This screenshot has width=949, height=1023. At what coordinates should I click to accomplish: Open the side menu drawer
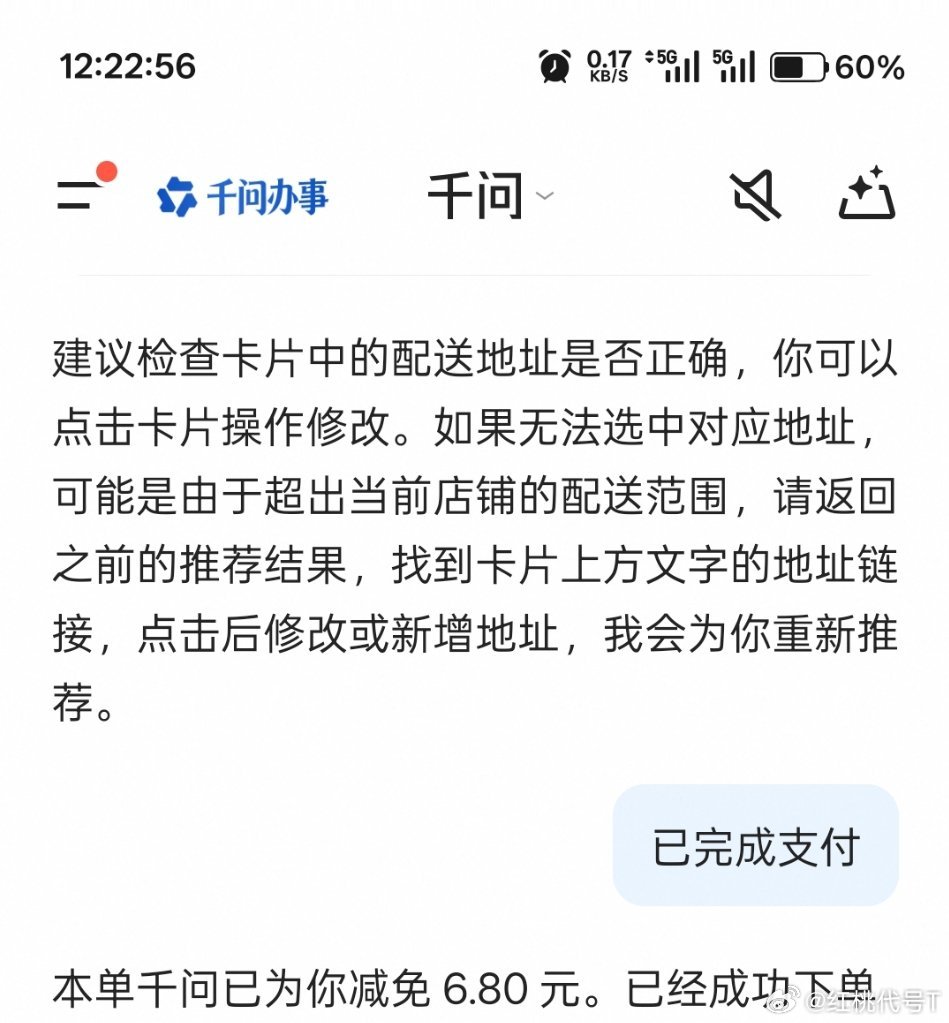(x=78, y=194)
